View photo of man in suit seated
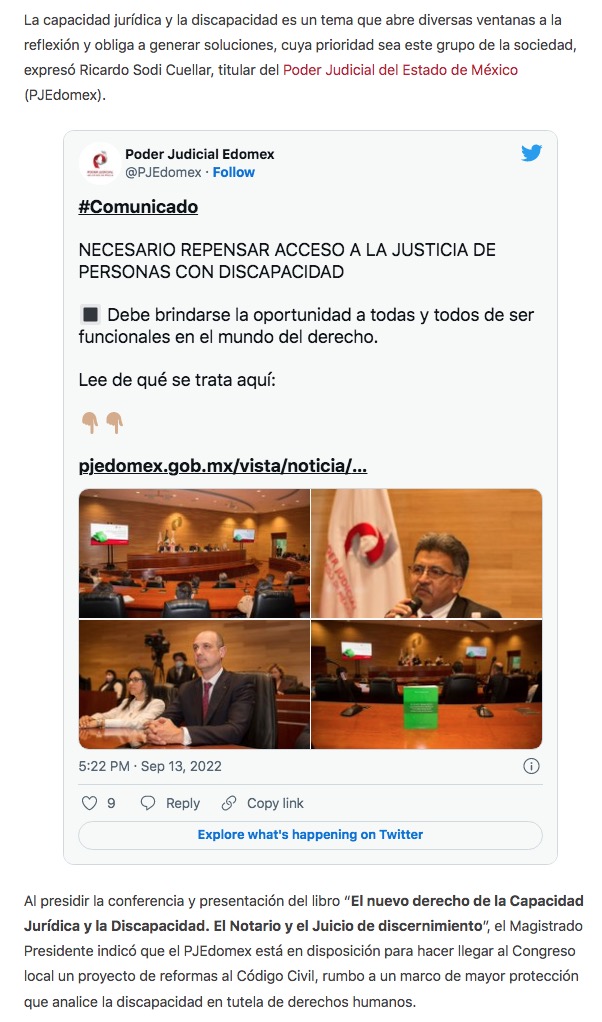Viewport: 602px width, 1022px height. (194, 685)
